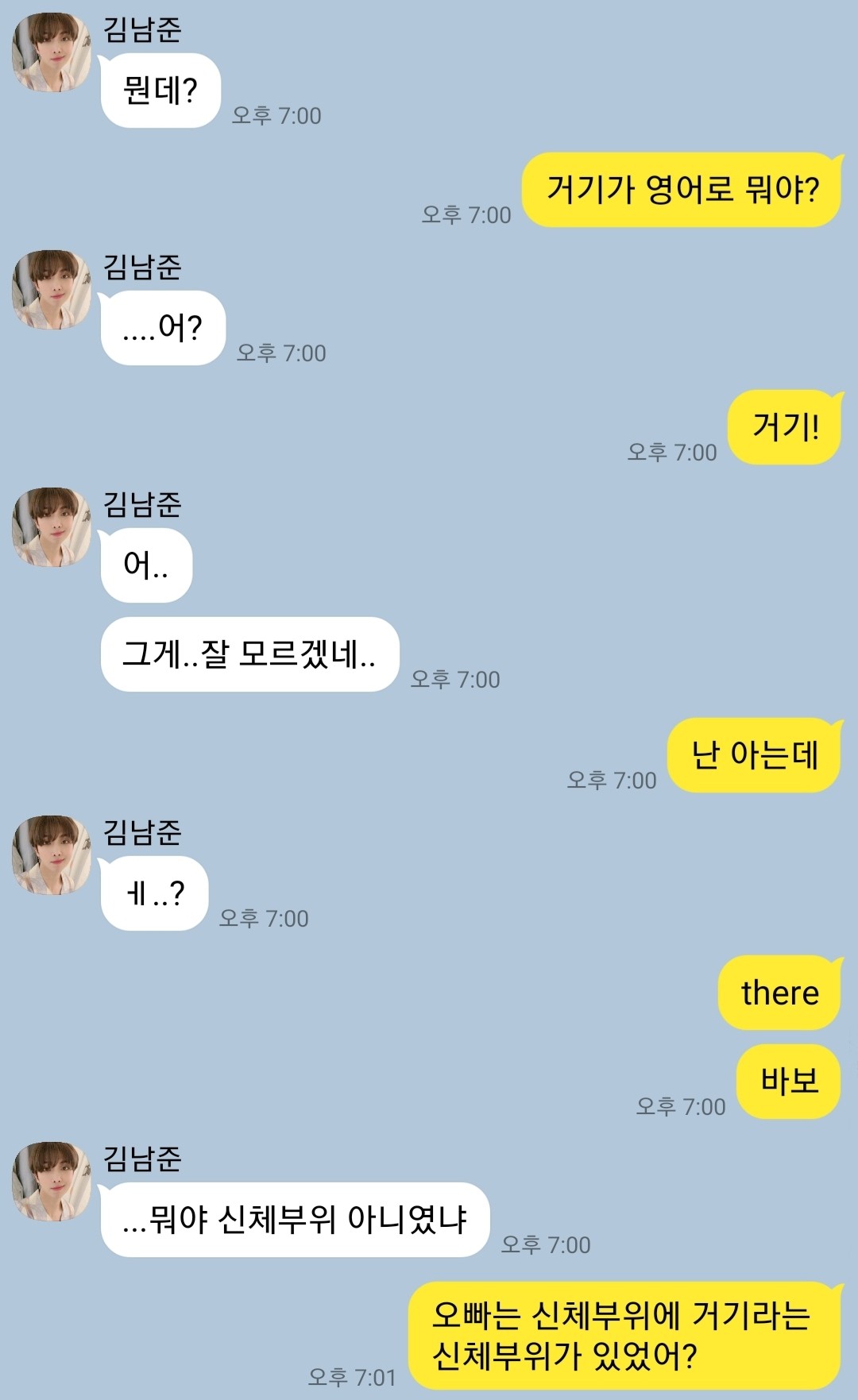Screen dimensions: 858x1400
Task: Open 김남준's avatar beside the 'ㅔ..?' message
Action: (52, 855)
